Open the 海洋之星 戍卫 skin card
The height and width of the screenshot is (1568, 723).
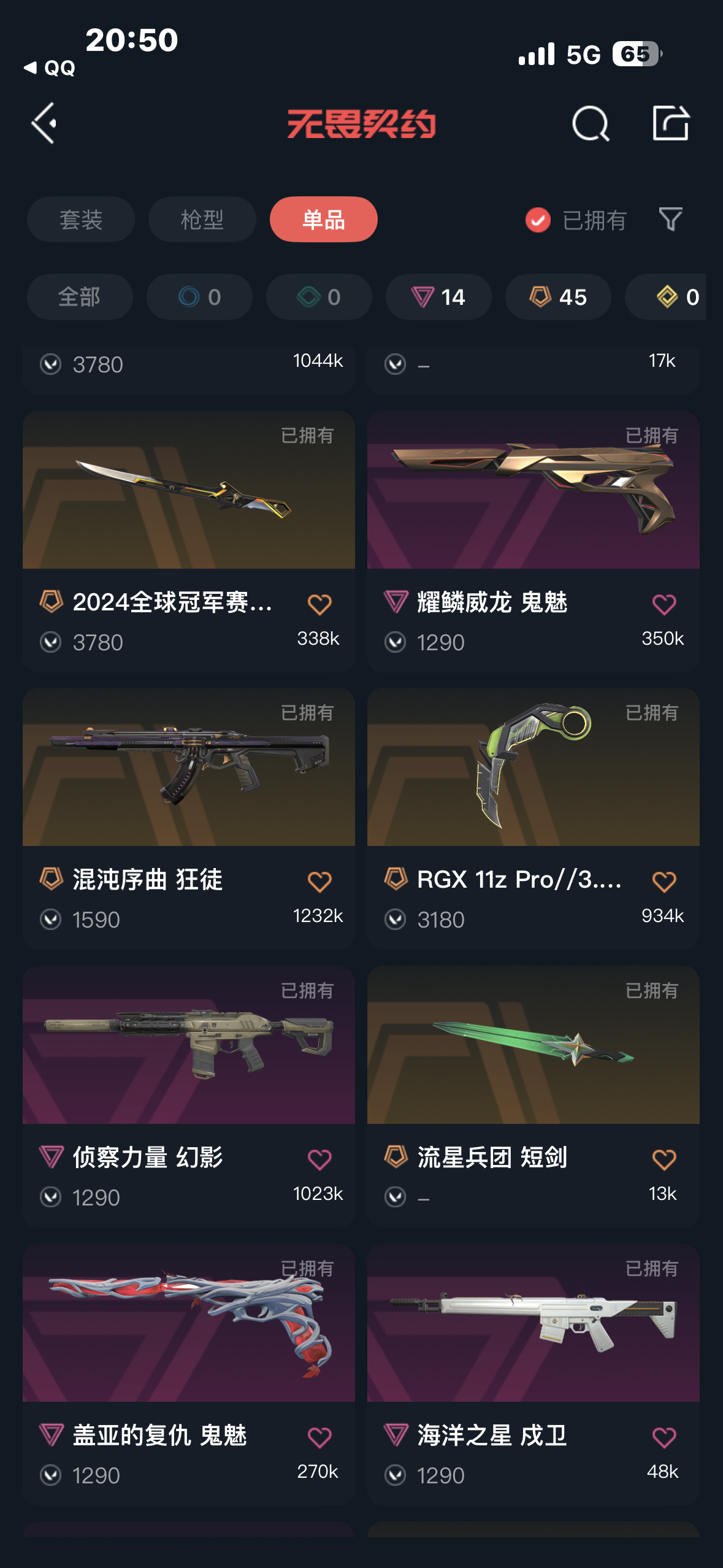click(x=533, y=1324)
